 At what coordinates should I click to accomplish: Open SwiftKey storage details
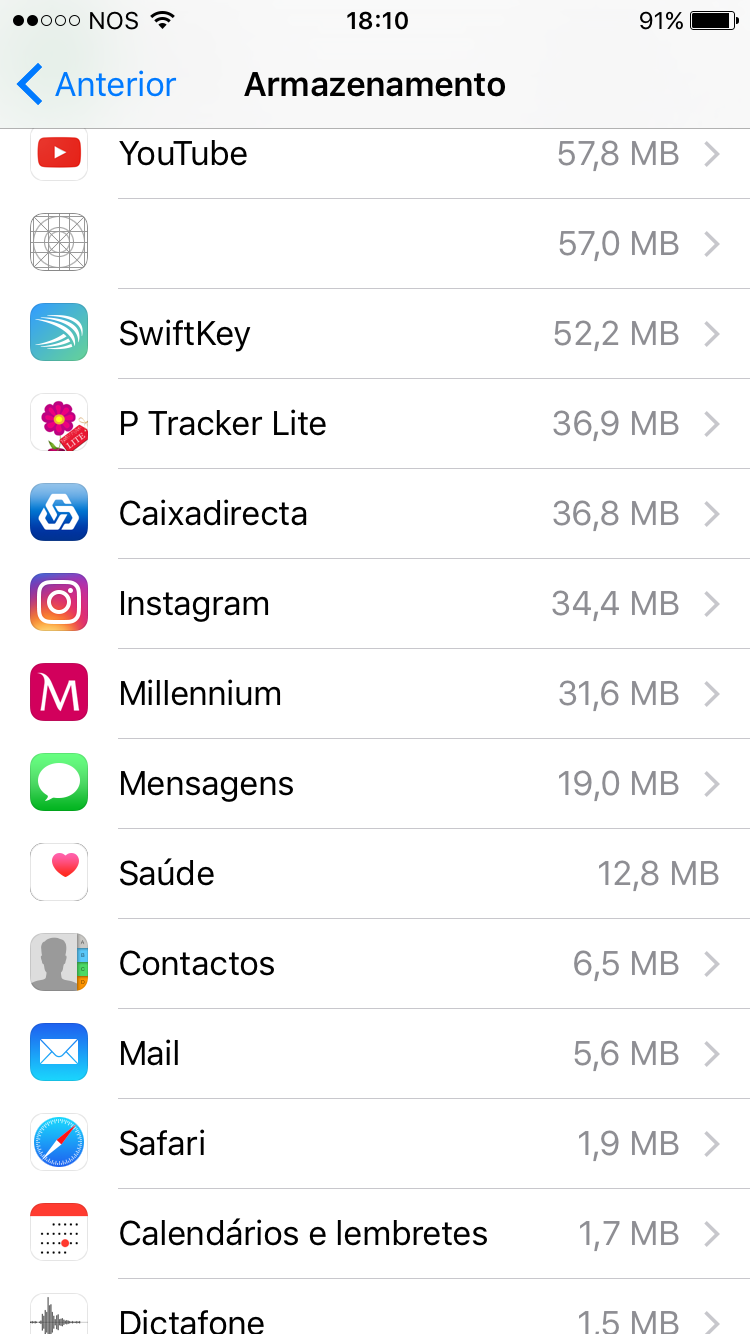coord(375,333)
